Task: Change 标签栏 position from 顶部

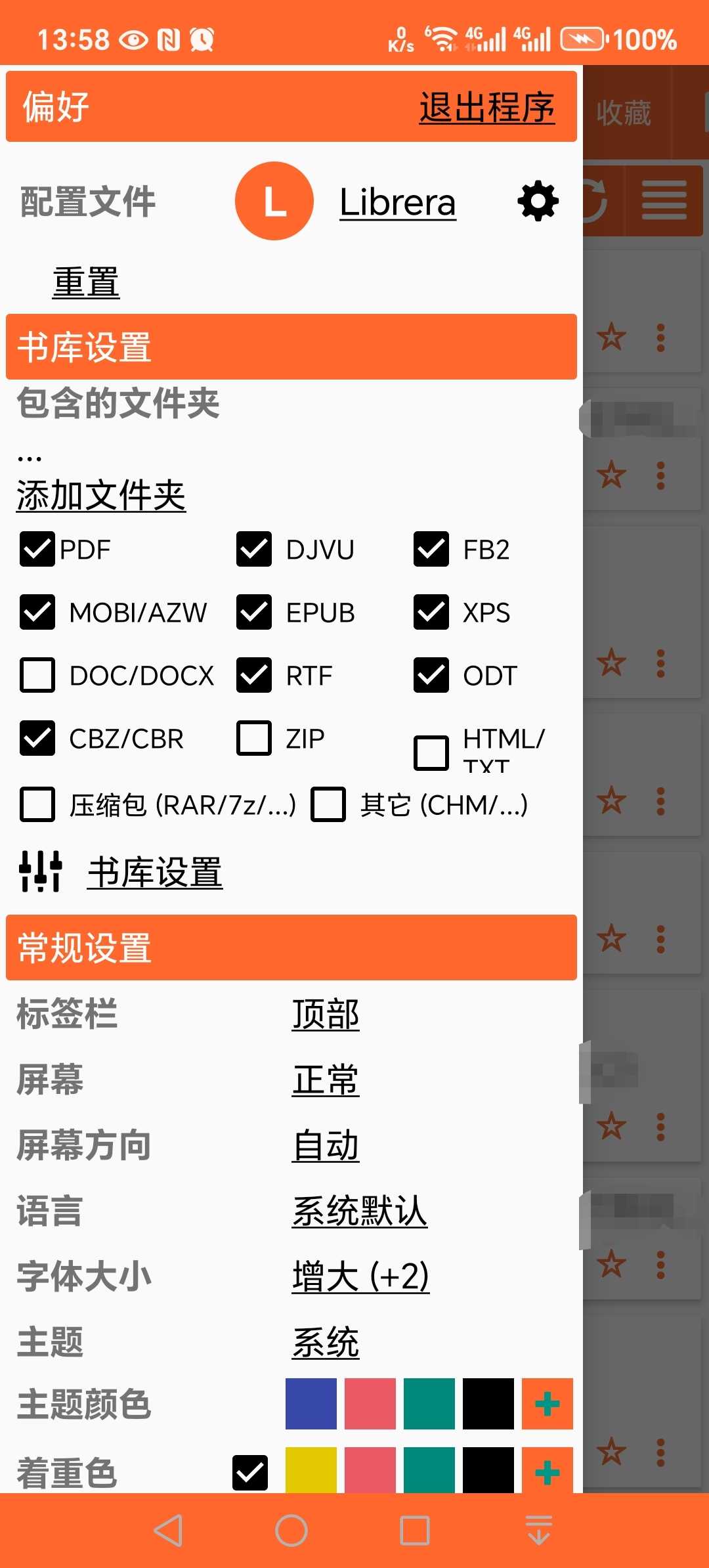Action: click(x=326, y=1014)
